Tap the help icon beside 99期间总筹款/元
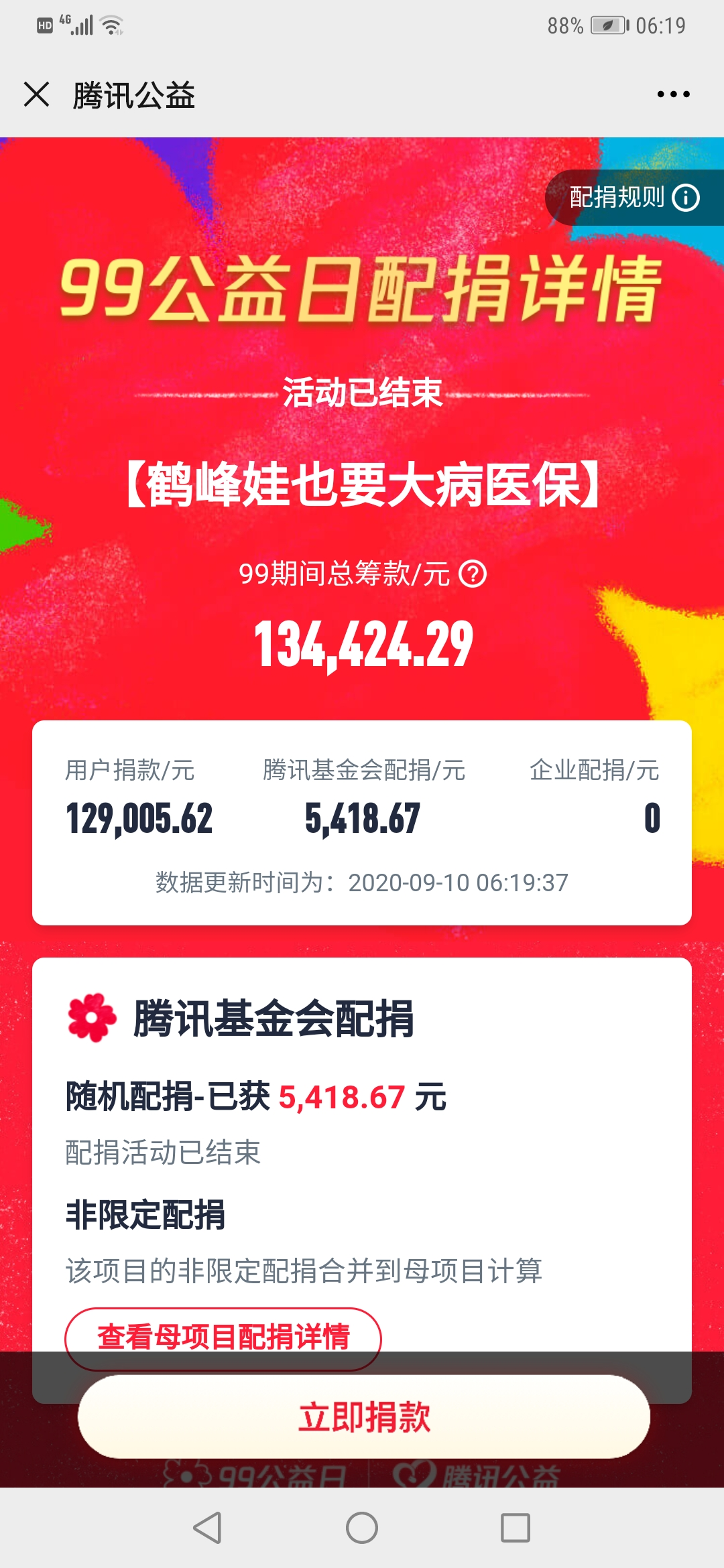Image resolution: width=724 pixels, height=1568 pixels. [x=473, y=574]
